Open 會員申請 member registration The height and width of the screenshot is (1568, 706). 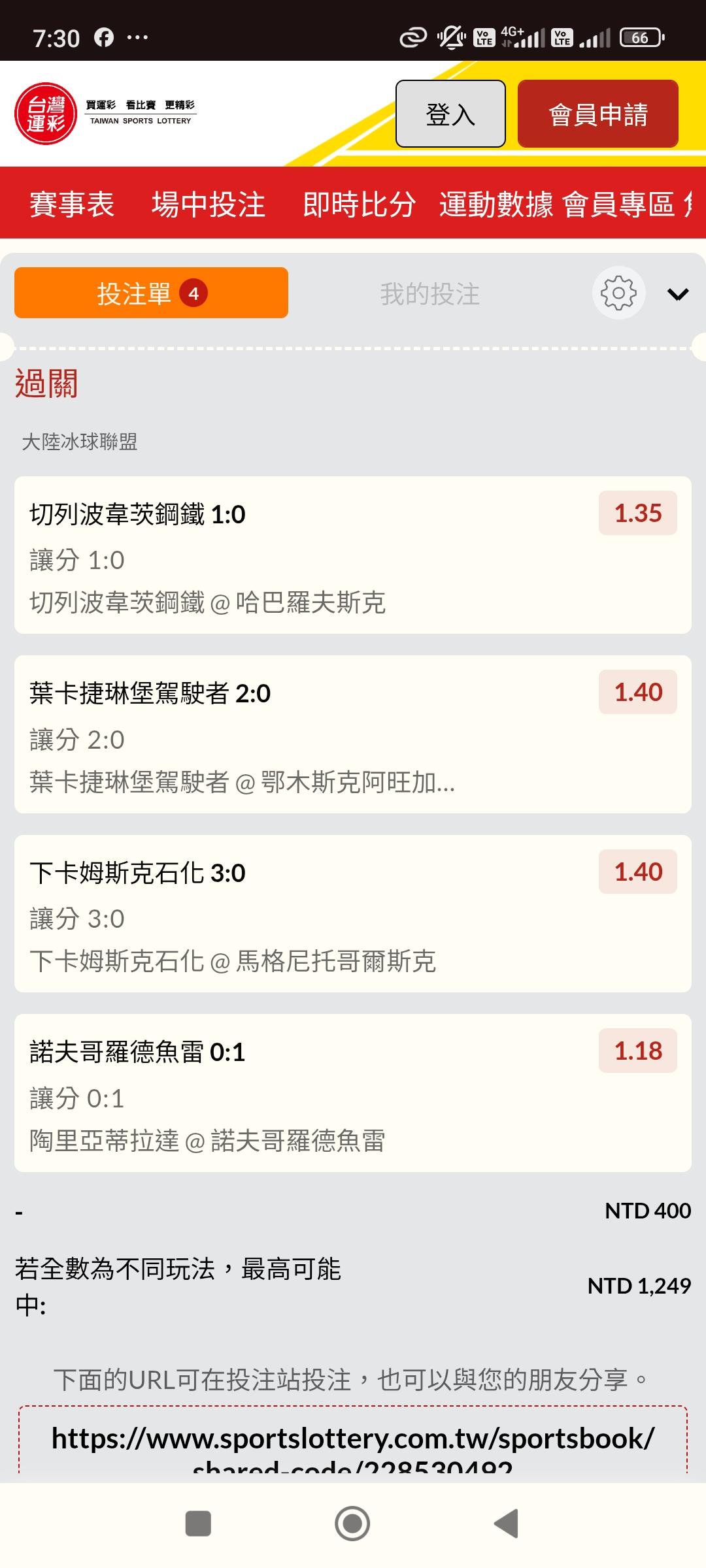(597, 114)
